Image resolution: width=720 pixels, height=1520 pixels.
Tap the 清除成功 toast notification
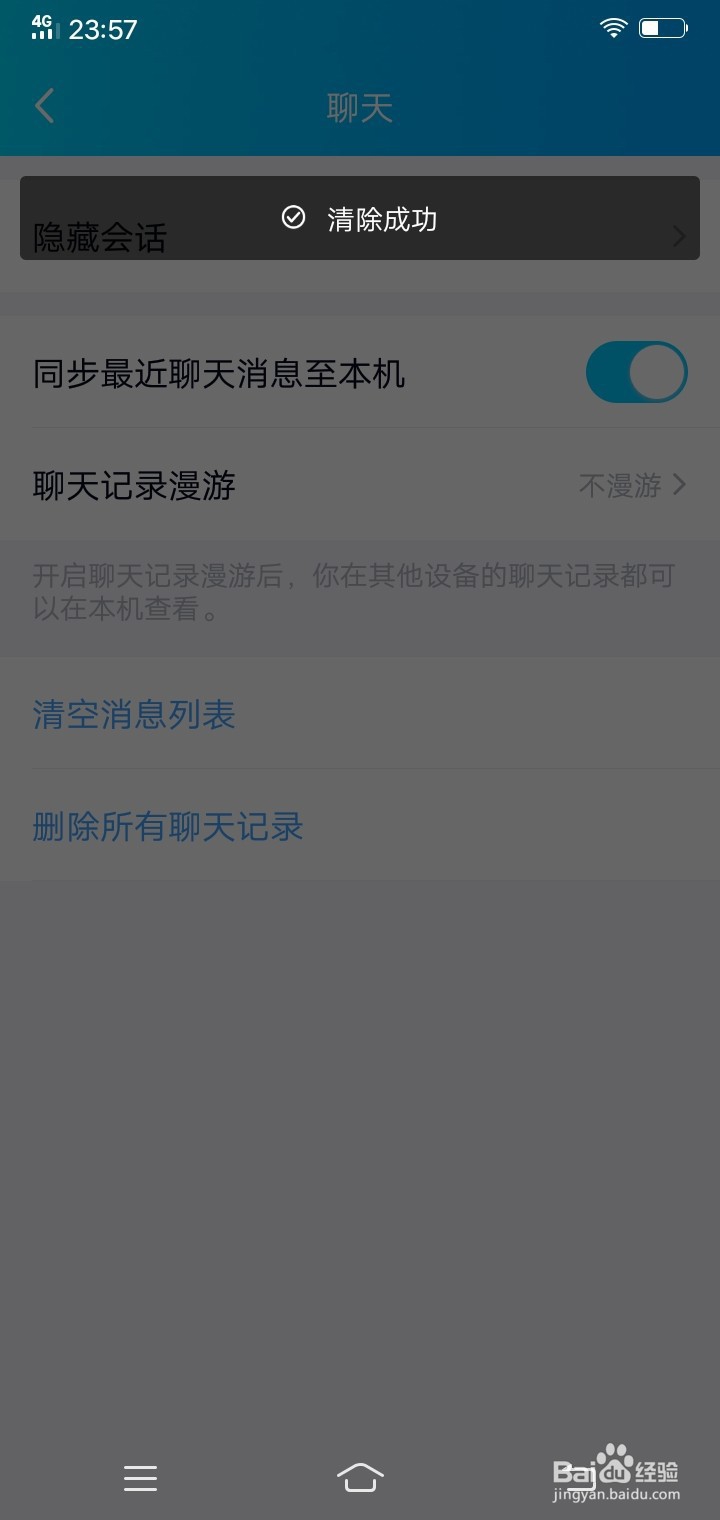click(380, 219)
